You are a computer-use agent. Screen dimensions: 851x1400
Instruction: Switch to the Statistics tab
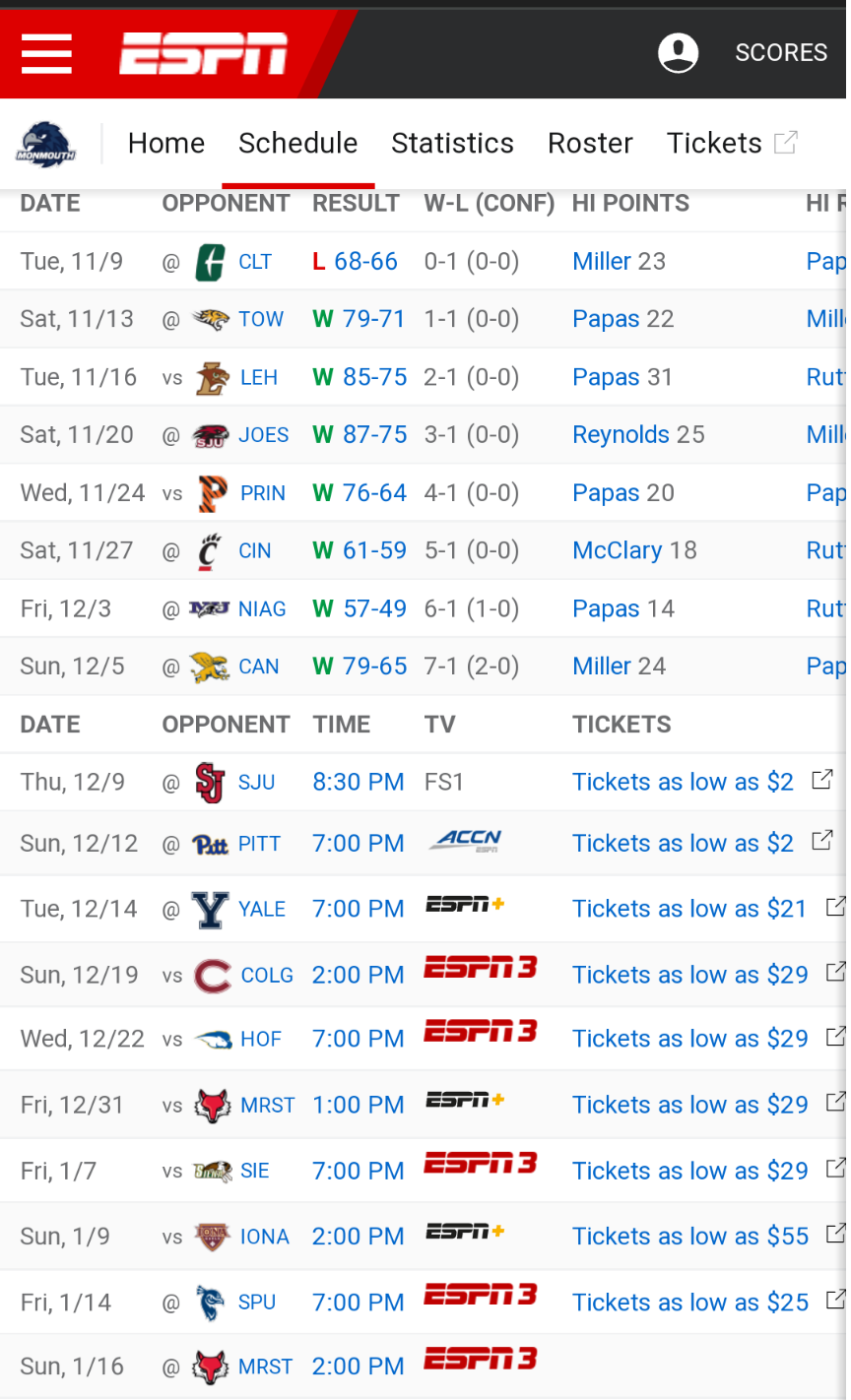452,144
